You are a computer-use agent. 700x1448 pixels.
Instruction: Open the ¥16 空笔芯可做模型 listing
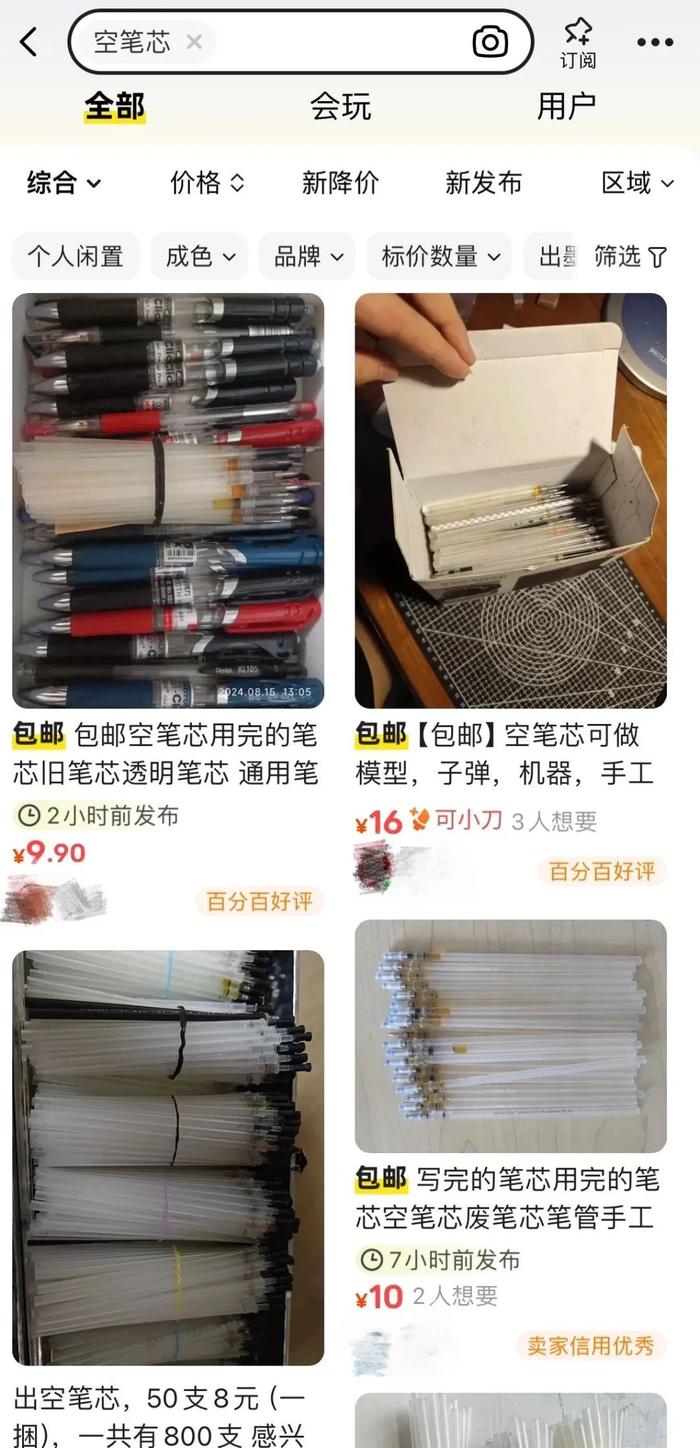(x=510, y=500)
